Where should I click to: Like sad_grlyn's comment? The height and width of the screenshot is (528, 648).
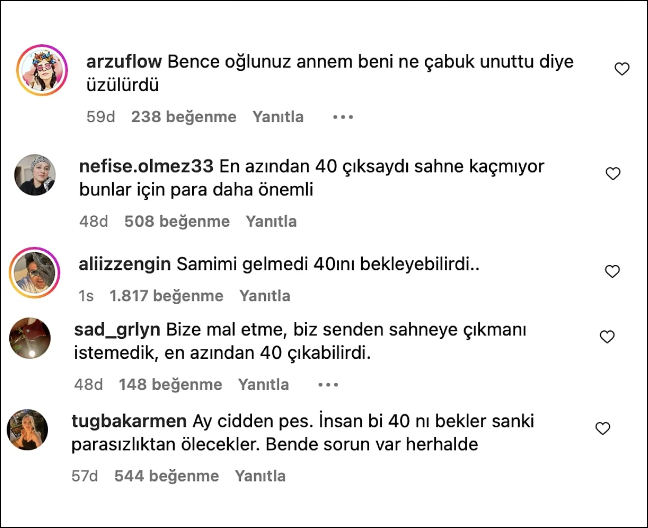(607, 337)
